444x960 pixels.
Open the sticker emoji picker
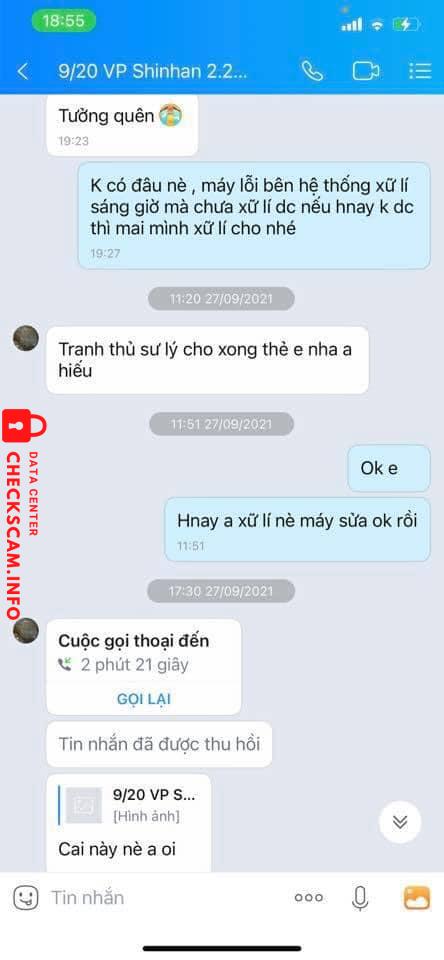point(26,898)
